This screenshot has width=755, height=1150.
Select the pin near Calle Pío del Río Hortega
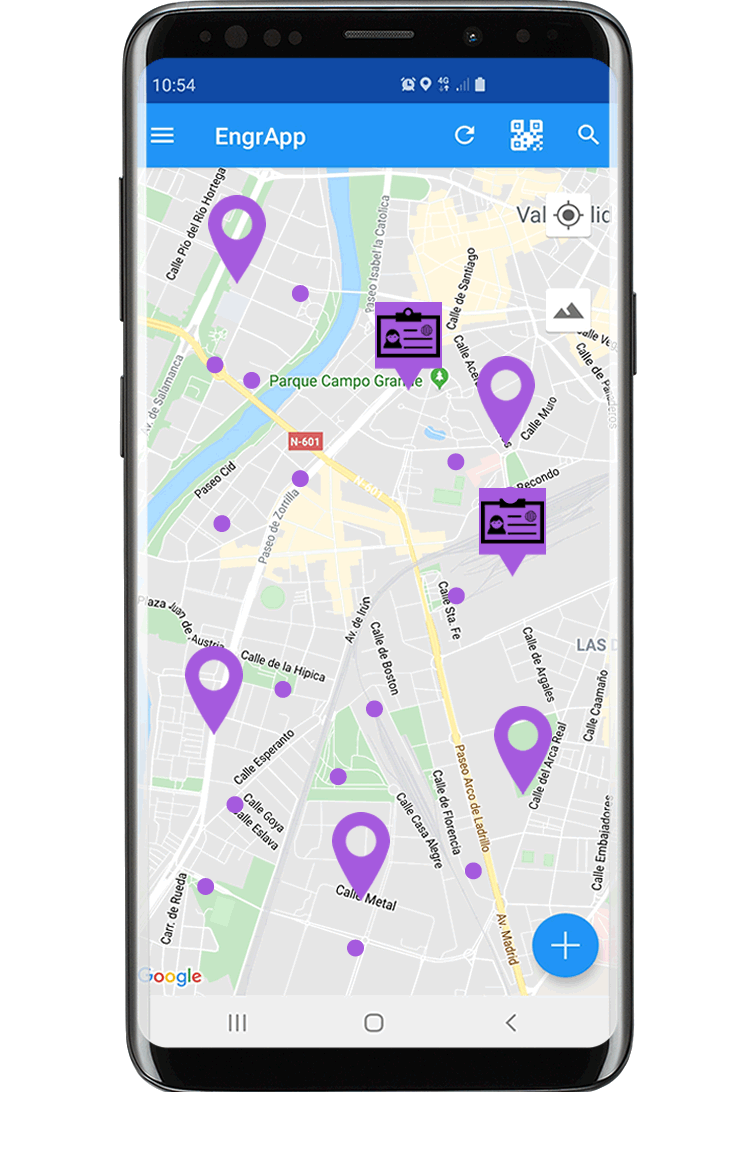237,230
